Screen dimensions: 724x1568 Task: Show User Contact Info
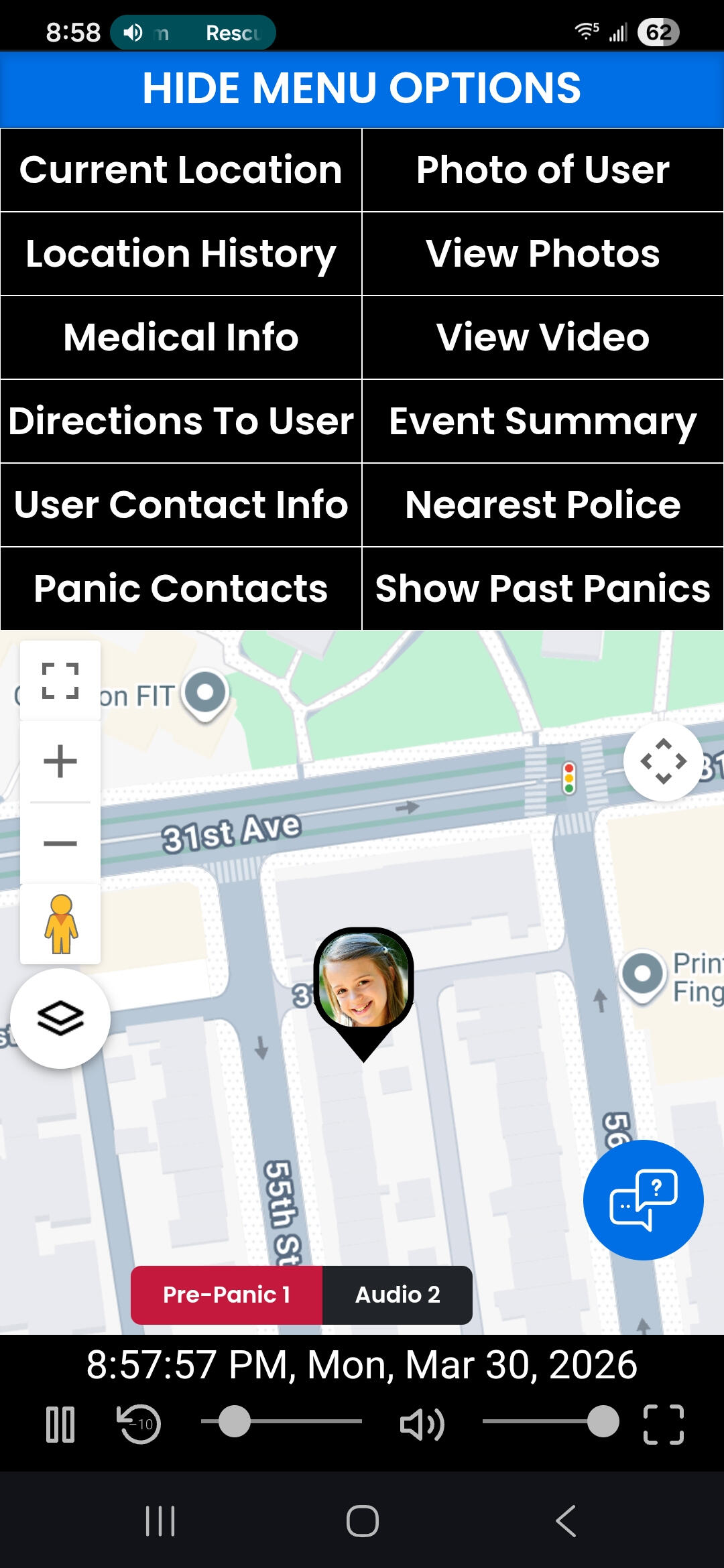point(181,505)
